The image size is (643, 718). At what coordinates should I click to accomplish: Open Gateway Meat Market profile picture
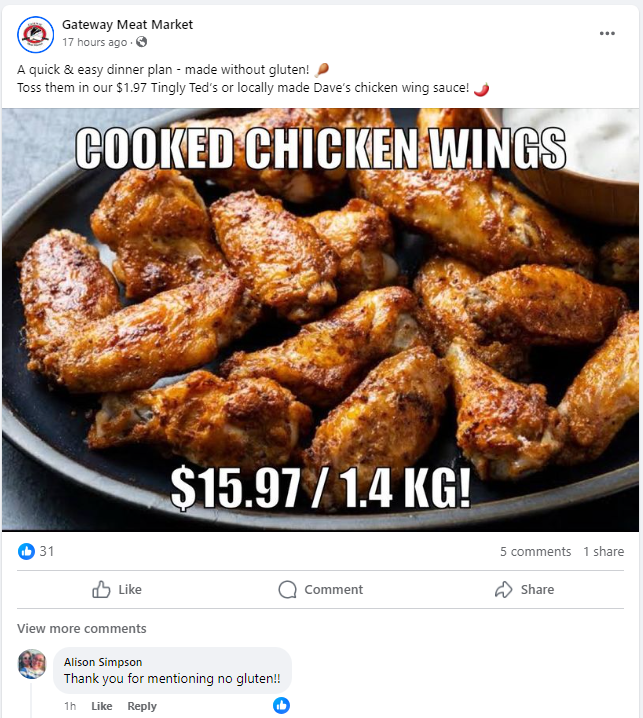click(x=35, y=34)
